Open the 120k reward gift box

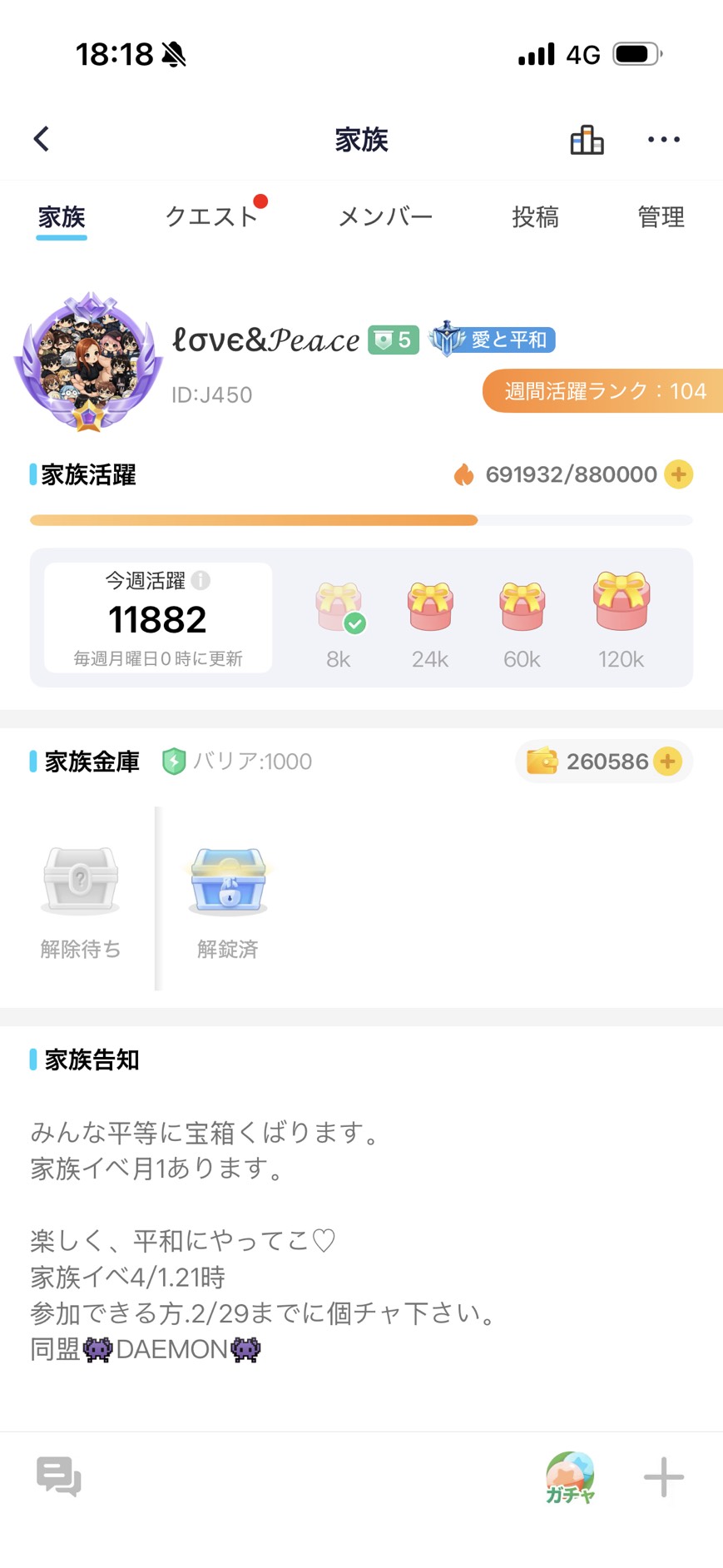tap(621, 600)
